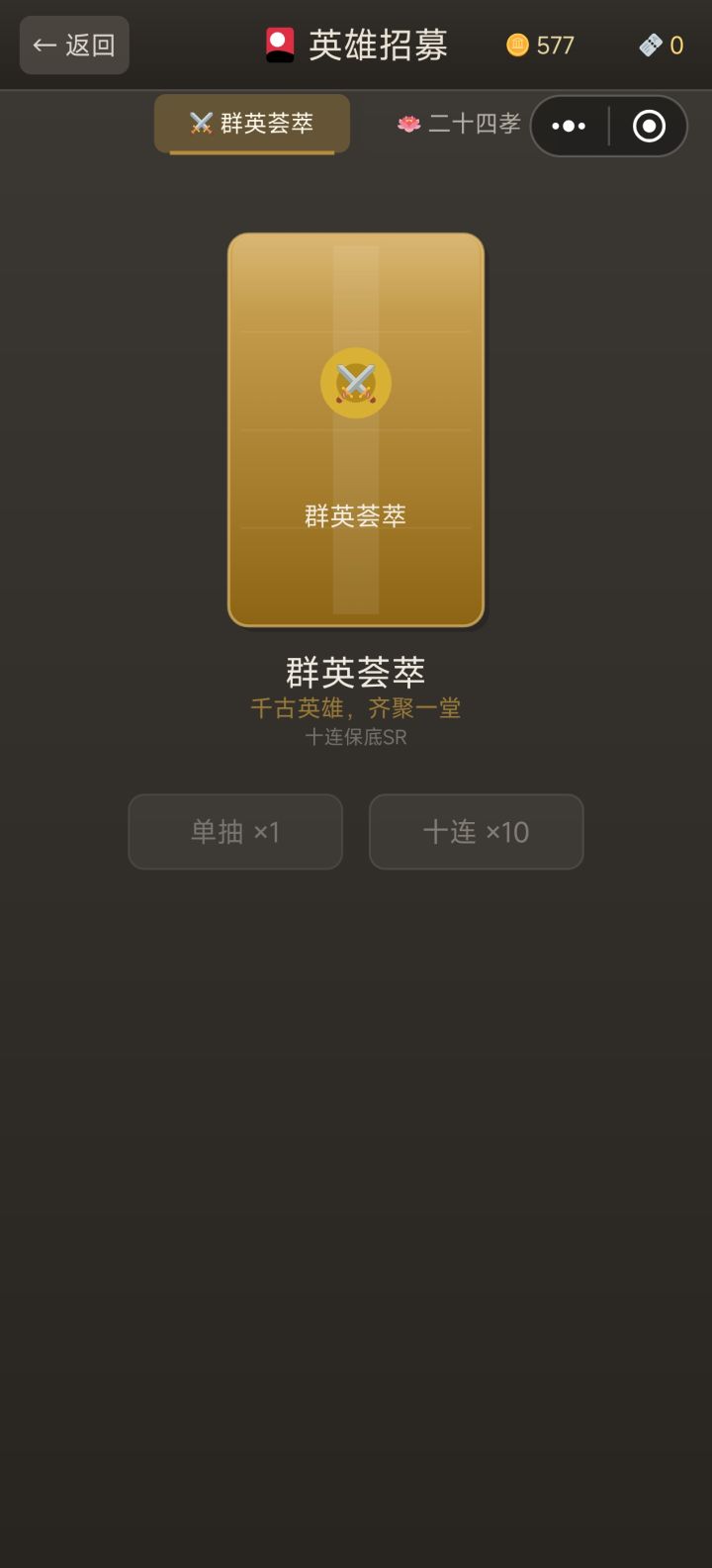The width and height of the screenshot is (712, 1568).
Task: Click the 返回 back button
Action: click(74, 45)
